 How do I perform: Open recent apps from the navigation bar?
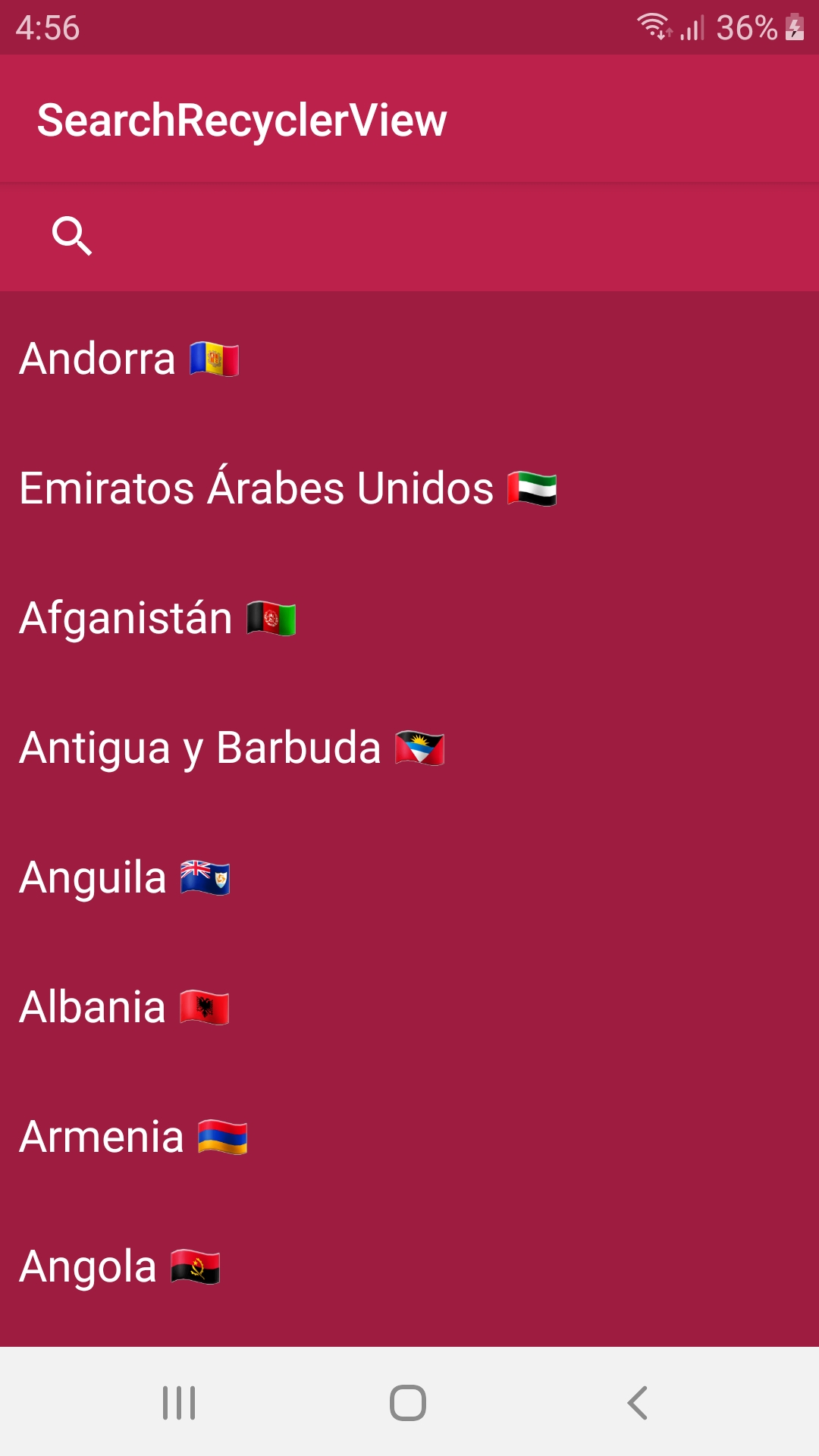[179, 1403]
